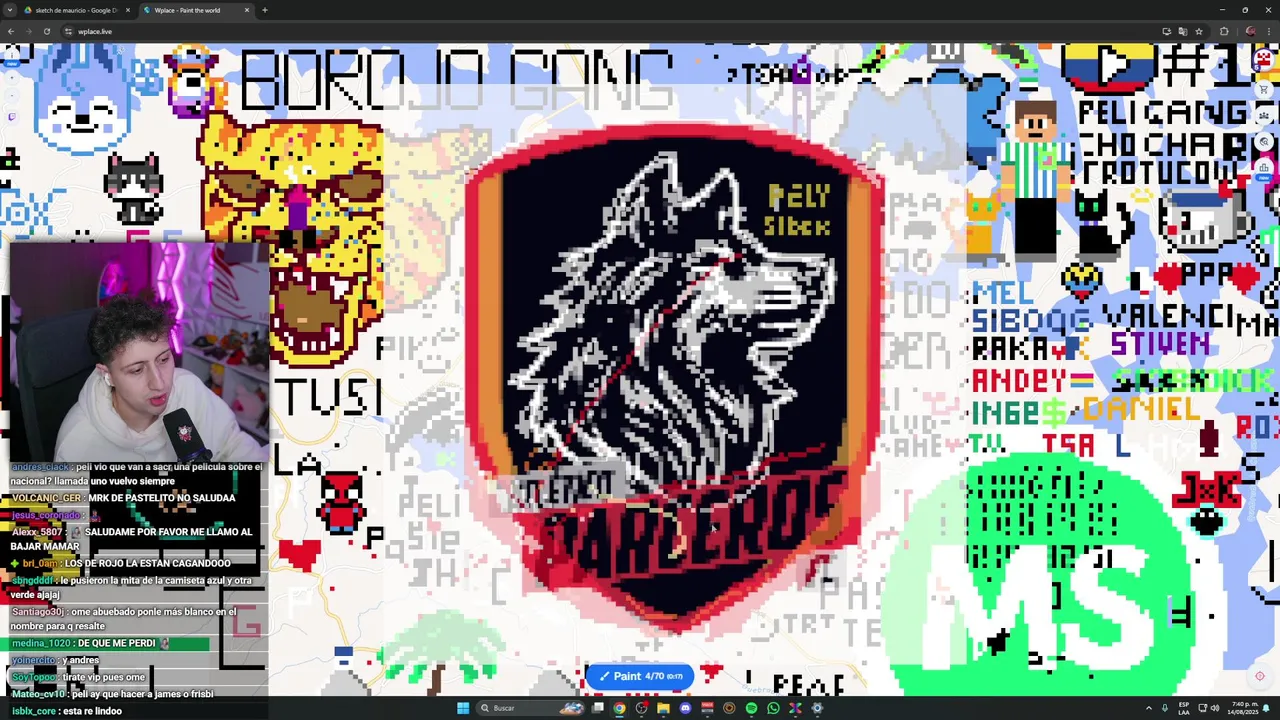Viewport: 1280px width, 720px height.
Task: Zoom in with the plus button
Action: [12, 78]
